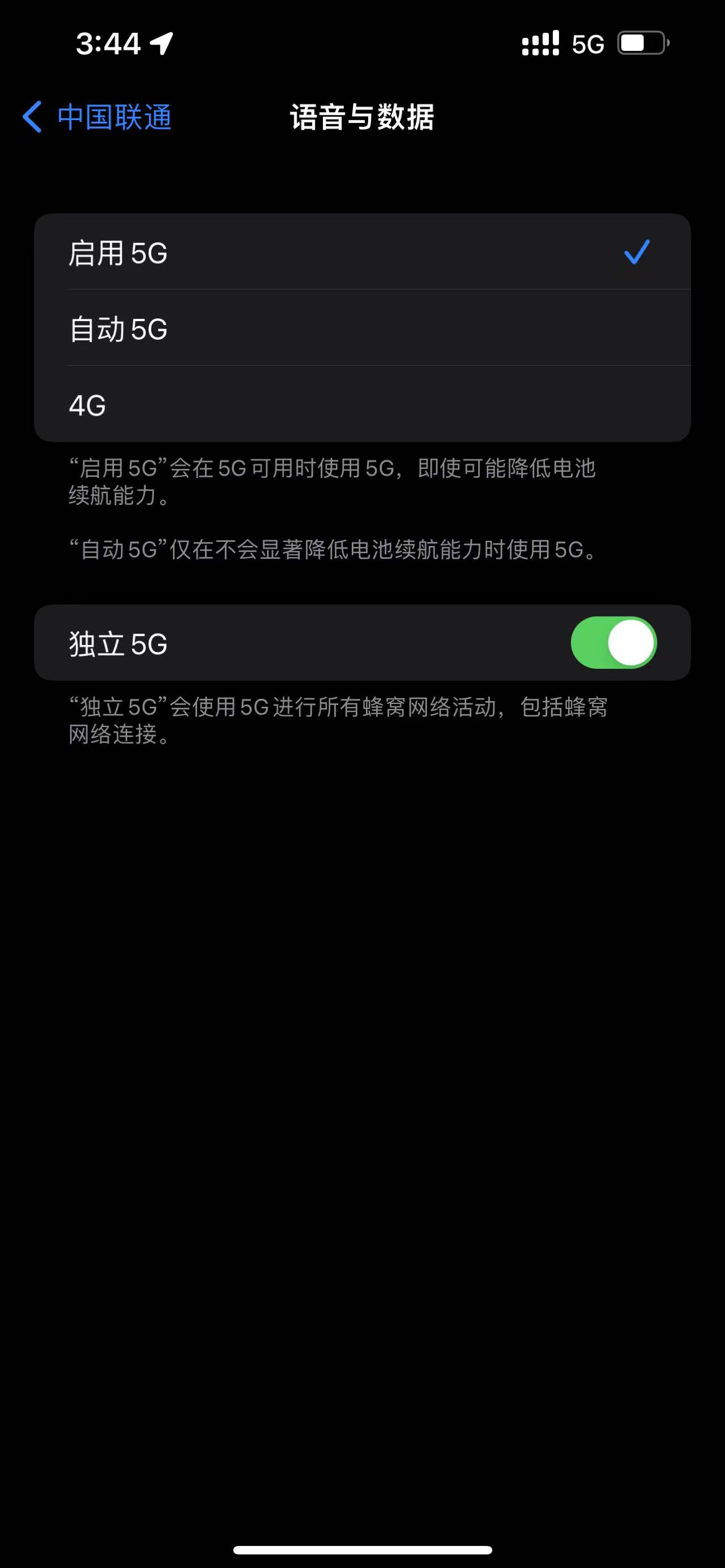
Task: Choose the 自动 5G option
Action: point(361,328)
